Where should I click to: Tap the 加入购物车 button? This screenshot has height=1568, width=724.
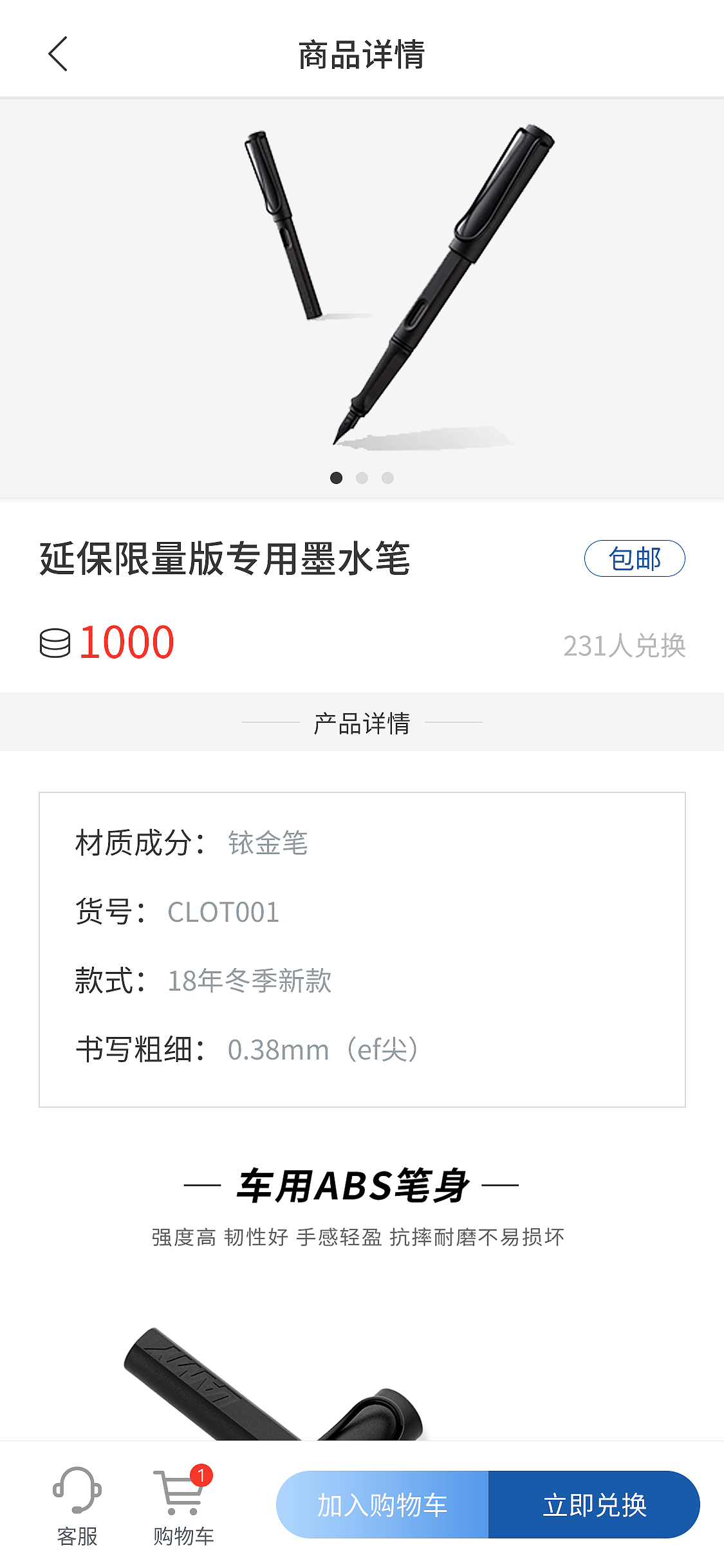coord(384,1506)
